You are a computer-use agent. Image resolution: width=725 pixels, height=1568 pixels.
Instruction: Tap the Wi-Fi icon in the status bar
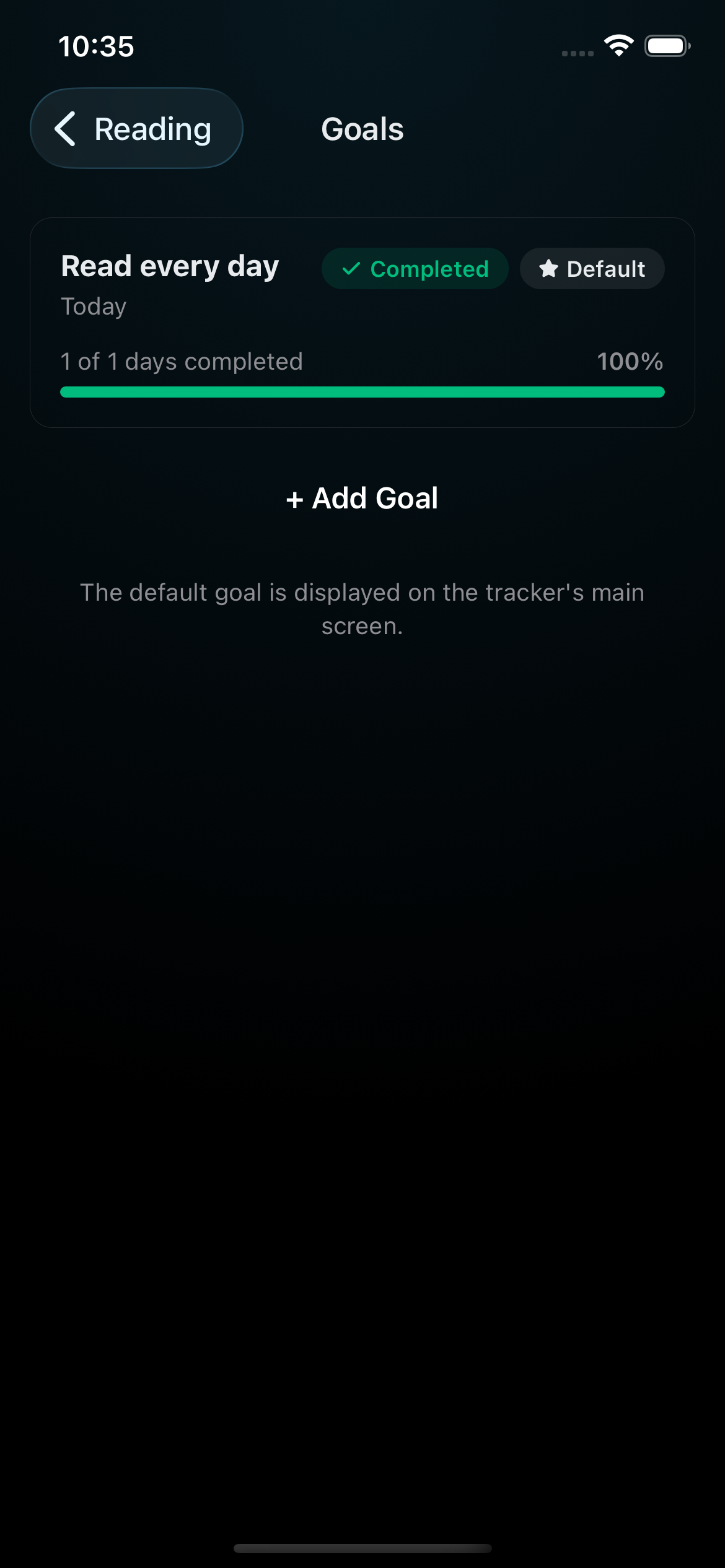coord(618,45)
